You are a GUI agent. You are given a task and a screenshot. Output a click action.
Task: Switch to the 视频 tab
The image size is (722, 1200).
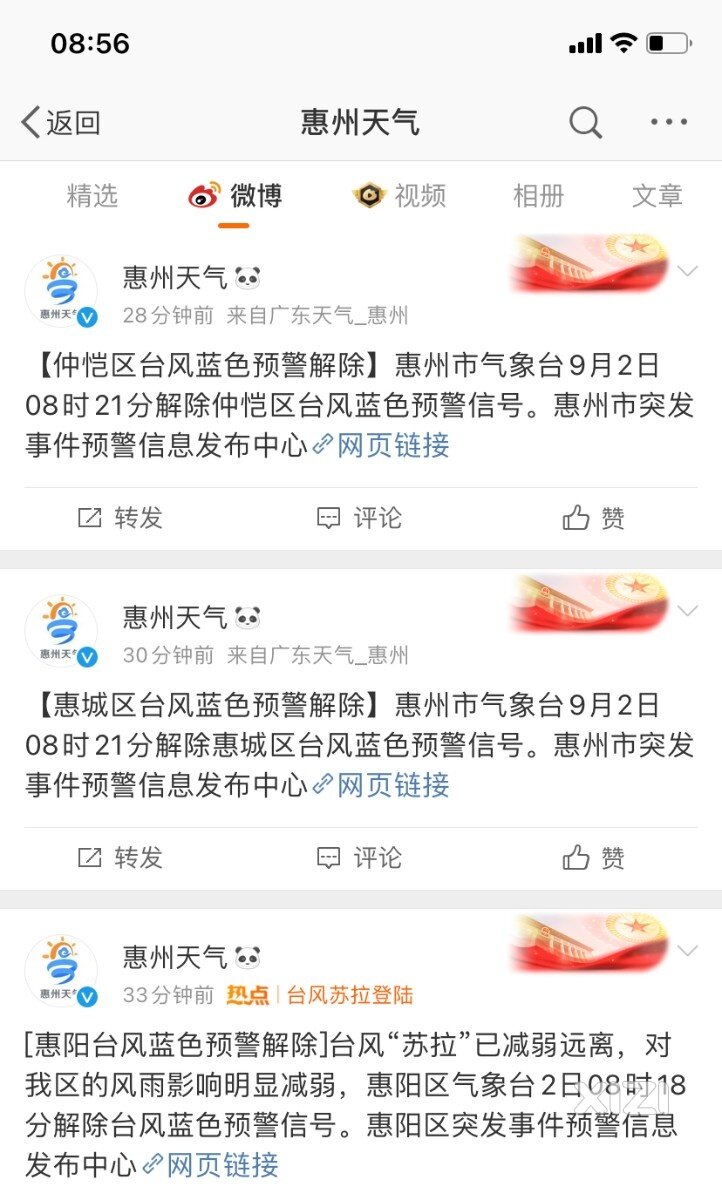(400, 196)
